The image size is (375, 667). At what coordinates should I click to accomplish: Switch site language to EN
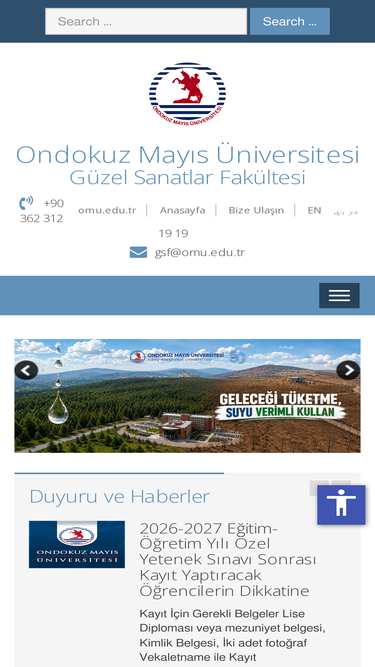(x=314, y=210)
